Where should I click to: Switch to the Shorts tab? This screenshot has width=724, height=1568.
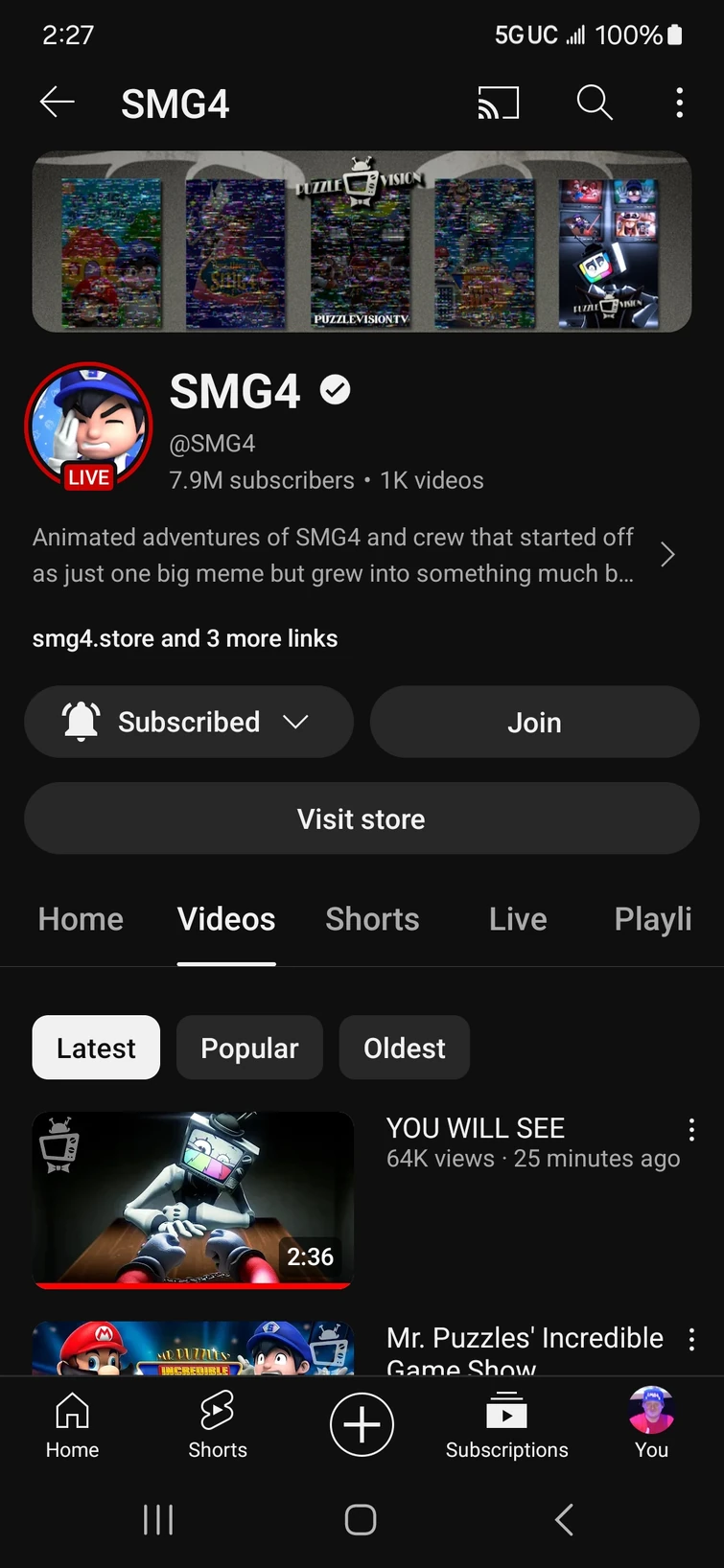tap(372, 919)
